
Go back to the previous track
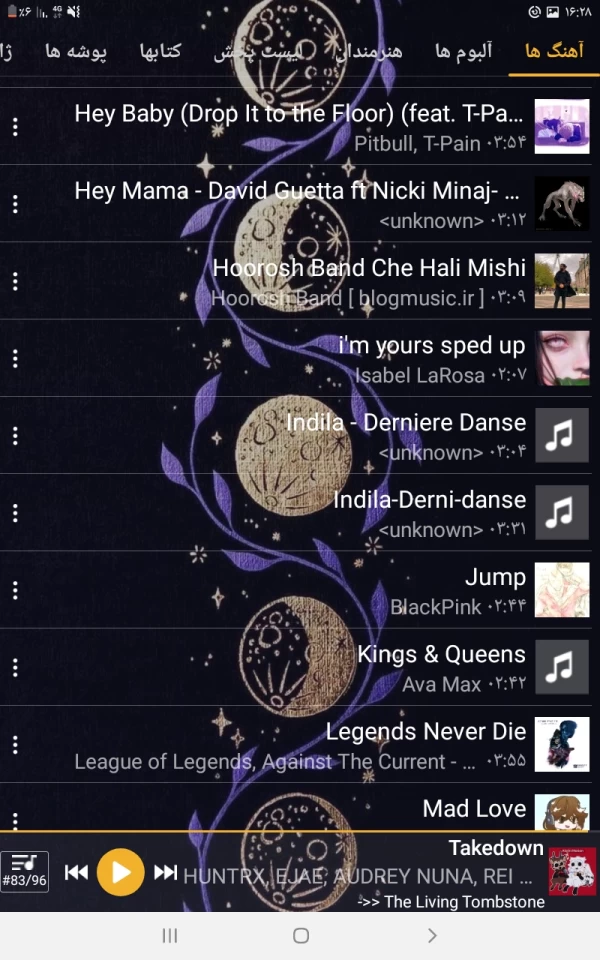(x=76, y=872)
